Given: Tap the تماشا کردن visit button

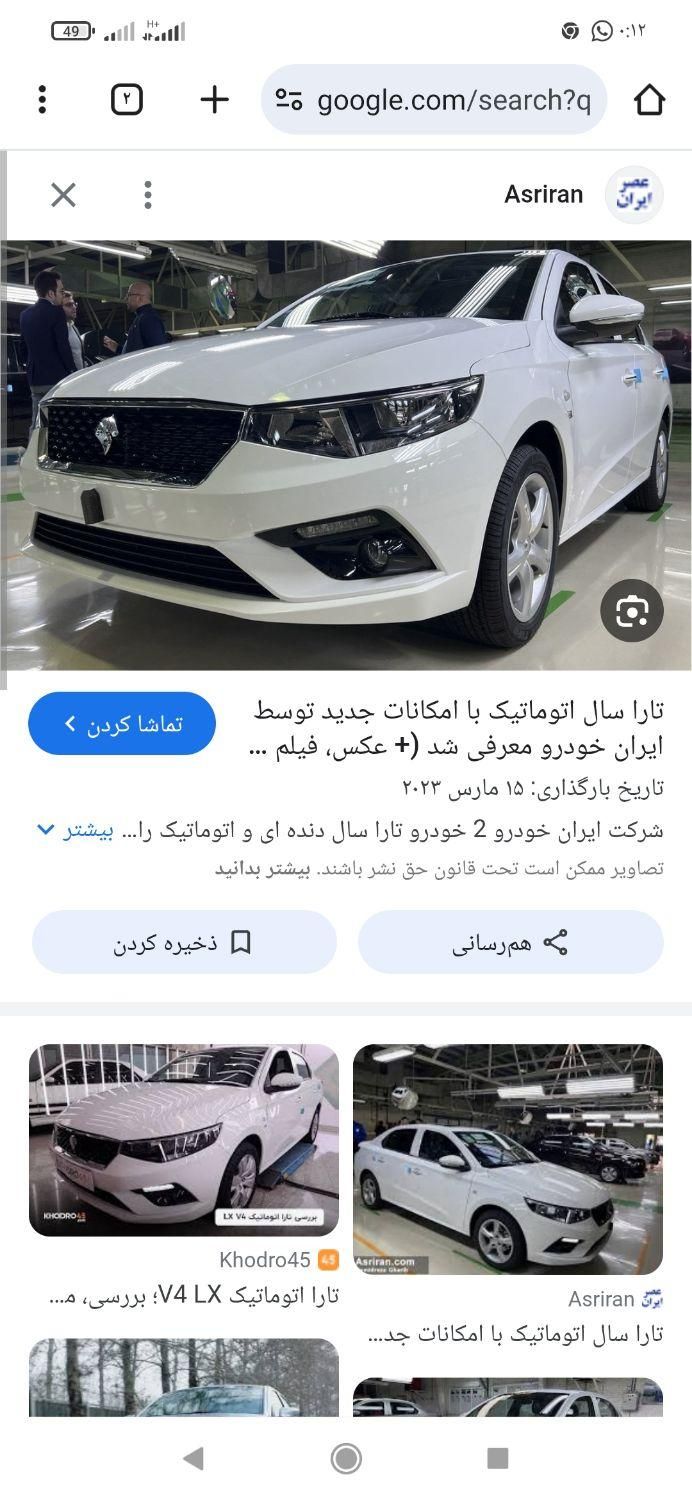Looking at the screenshot, I should [x=122, y=723].
